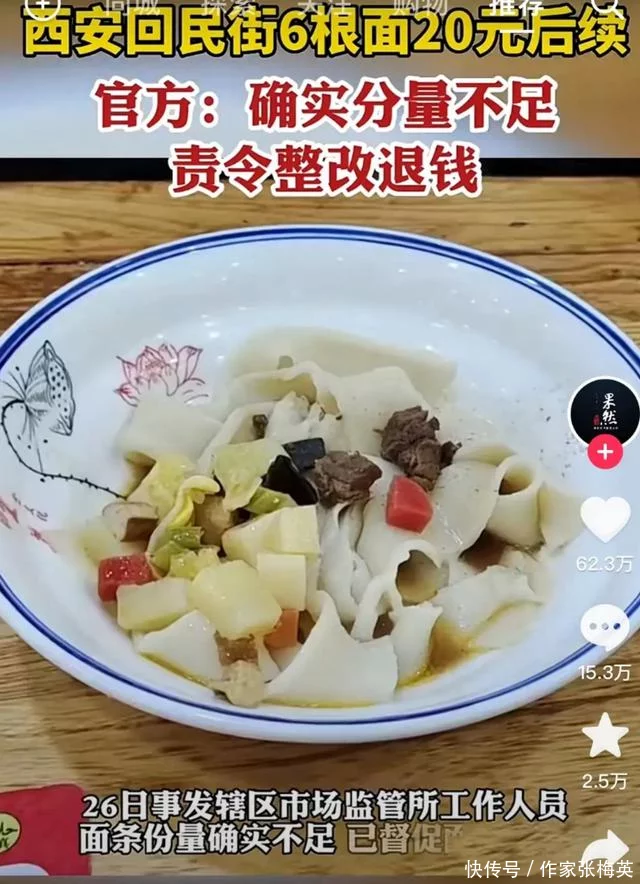
Task: Share this video using the arrow icon
Action: click(x=607, y=845)
